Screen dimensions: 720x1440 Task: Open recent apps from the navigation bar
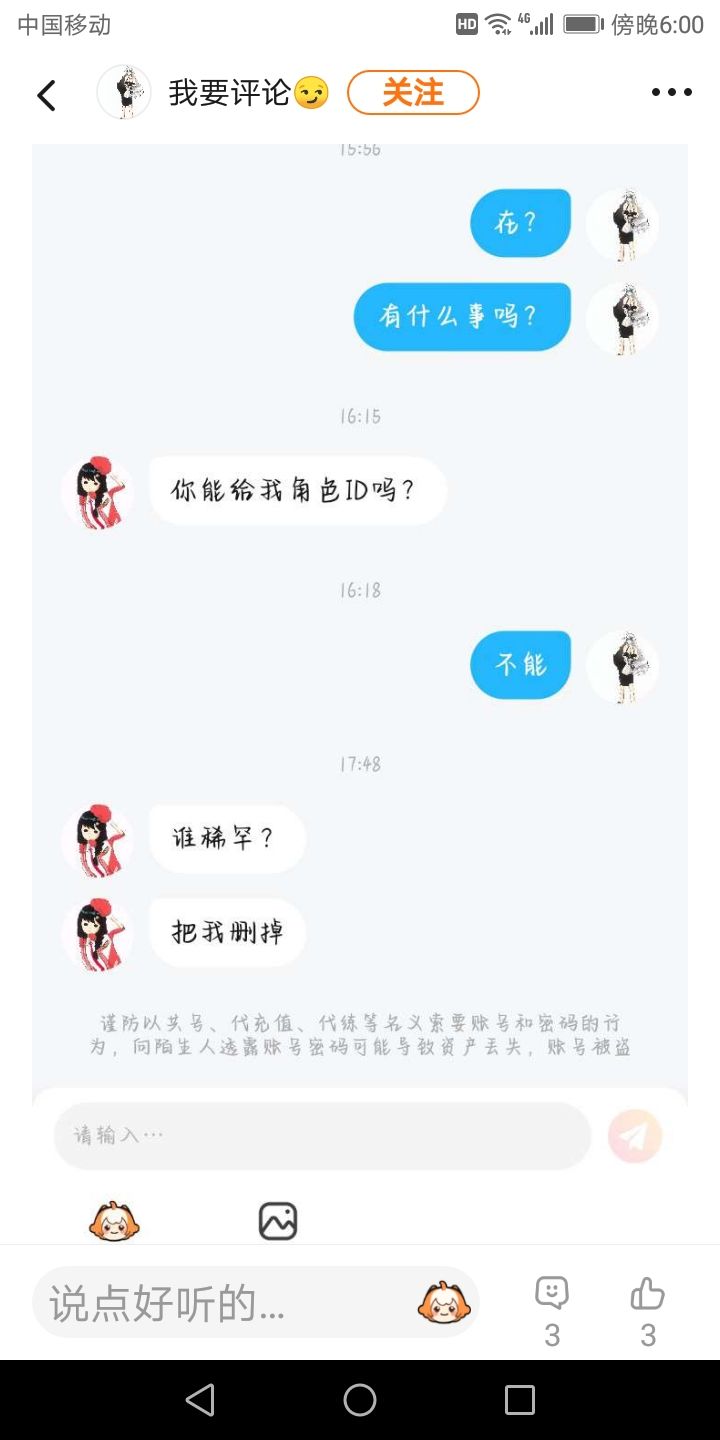point(520,1400)
